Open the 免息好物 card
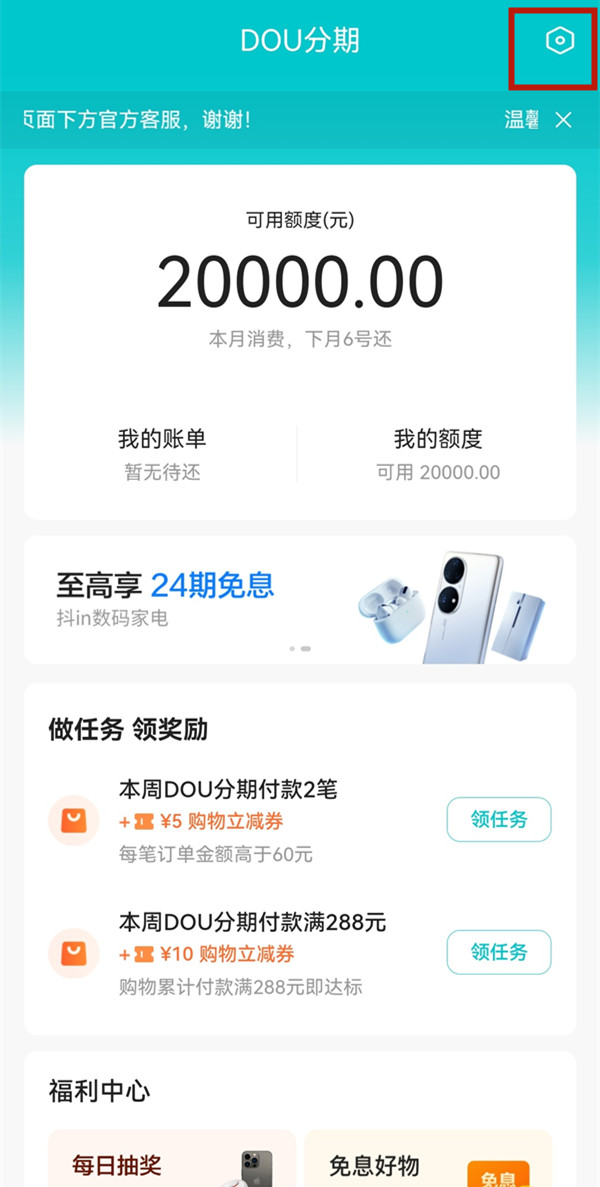 [428, 1160]
